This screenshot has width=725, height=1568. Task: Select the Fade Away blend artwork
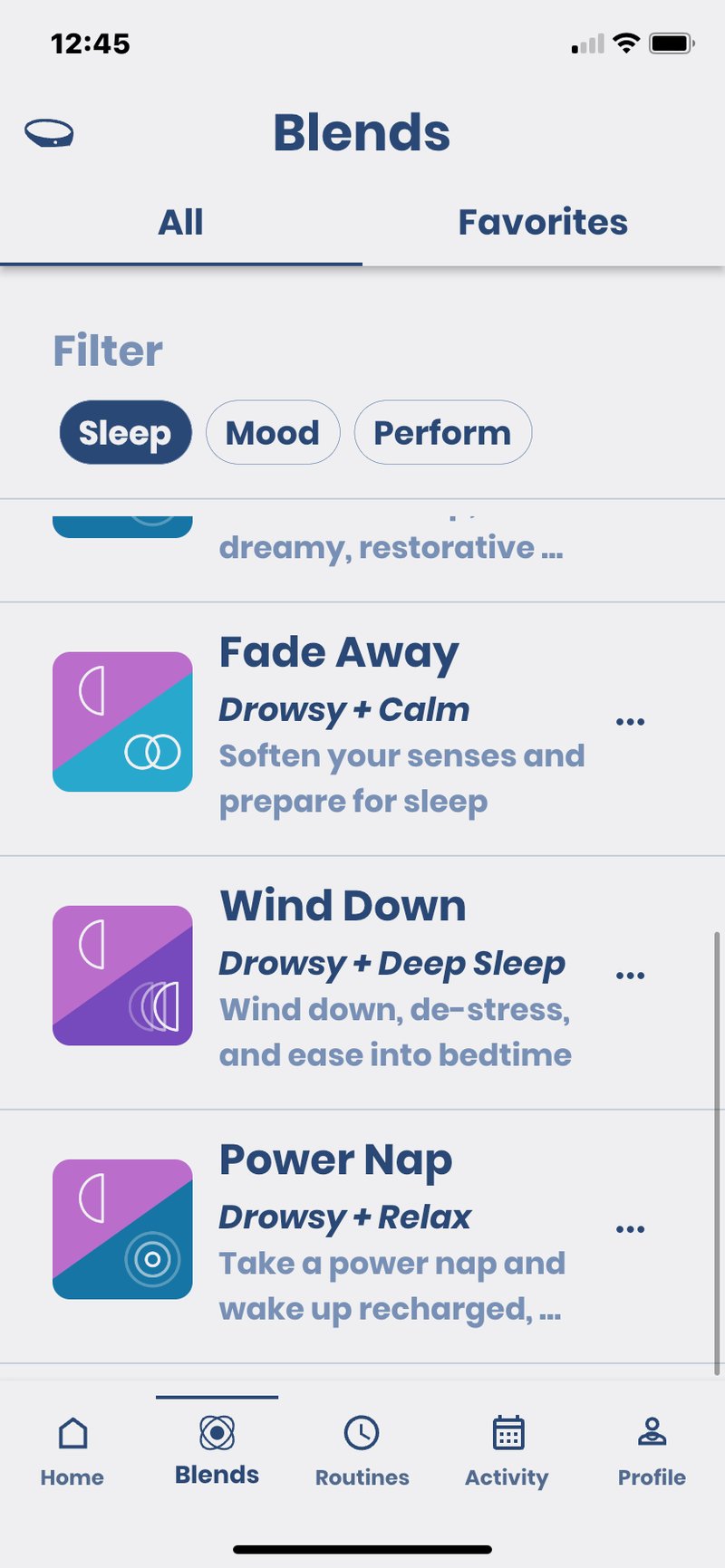(122, 720)
